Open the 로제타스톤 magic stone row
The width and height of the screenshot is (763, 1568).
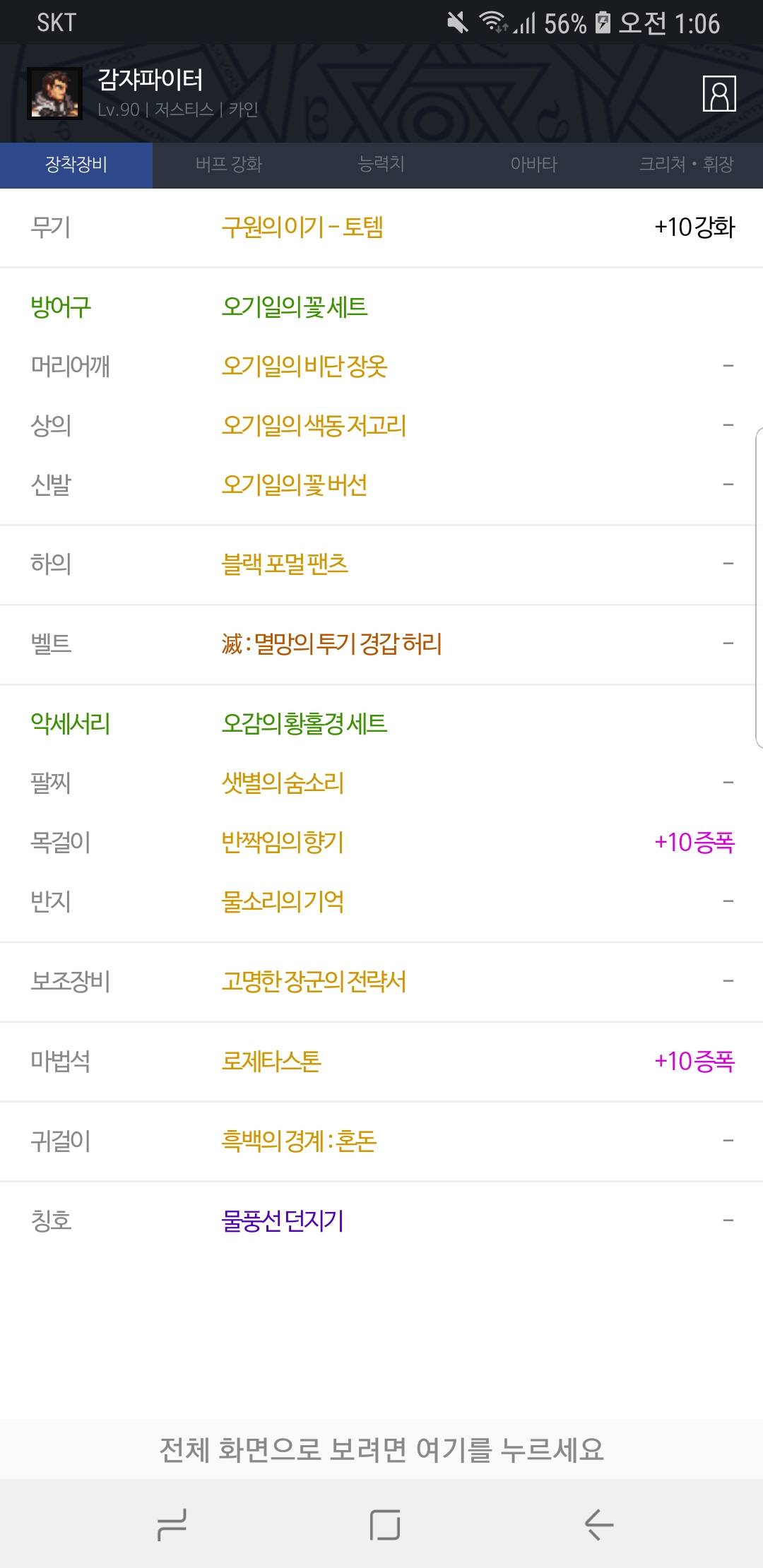click(381, 1062)
